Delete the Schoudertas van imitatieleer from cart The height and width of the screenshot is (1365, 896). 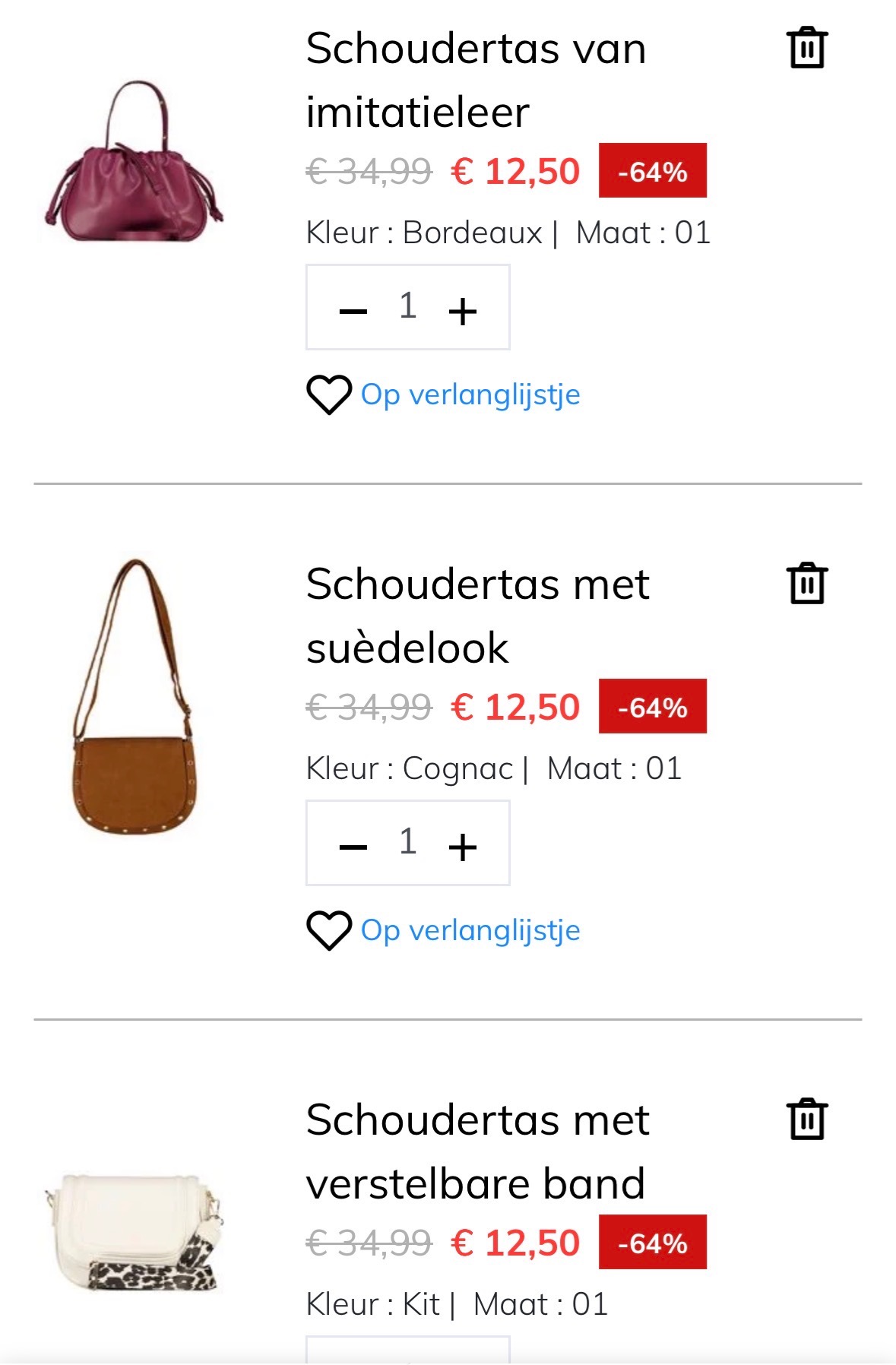[806, 50]
